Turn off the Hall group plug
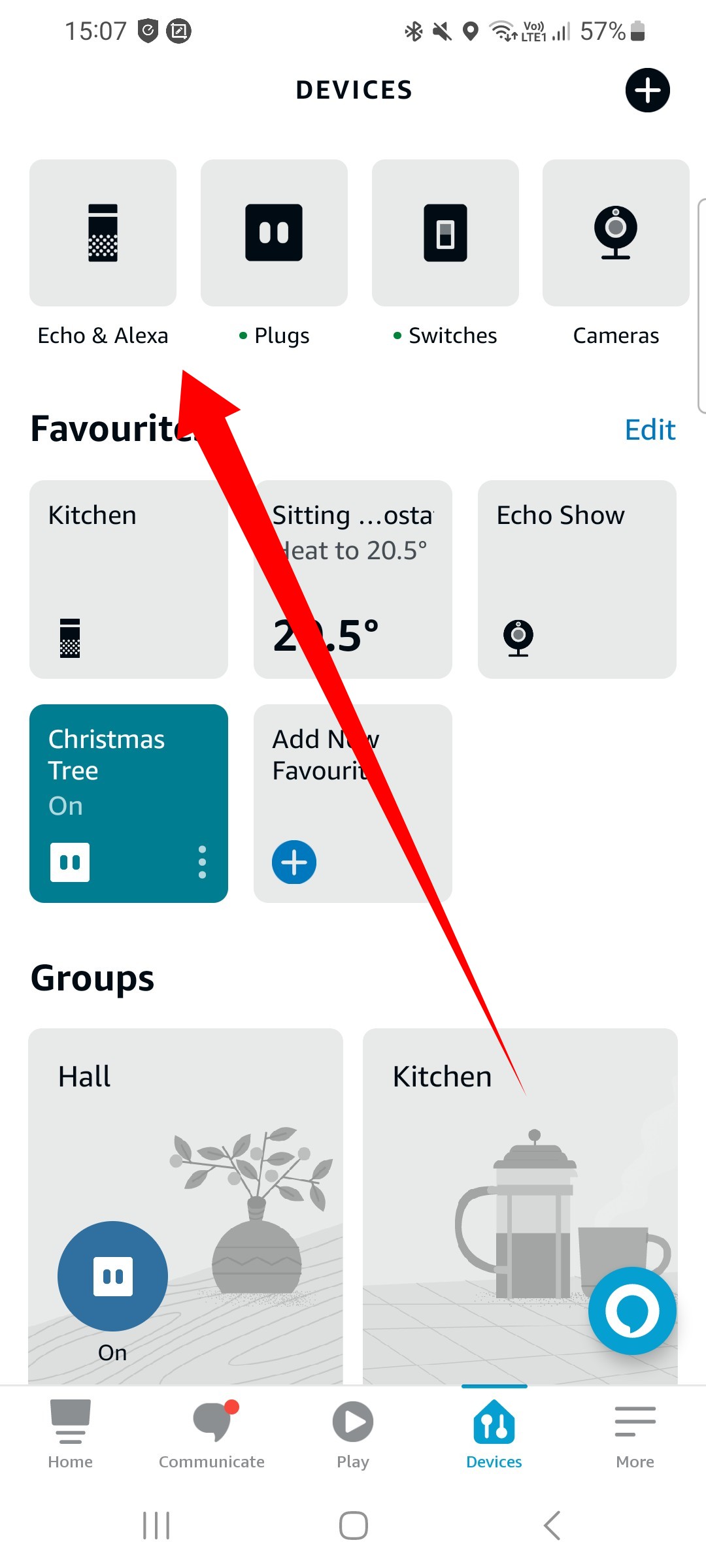The image size is (706, 1568). click(112, 1276)
